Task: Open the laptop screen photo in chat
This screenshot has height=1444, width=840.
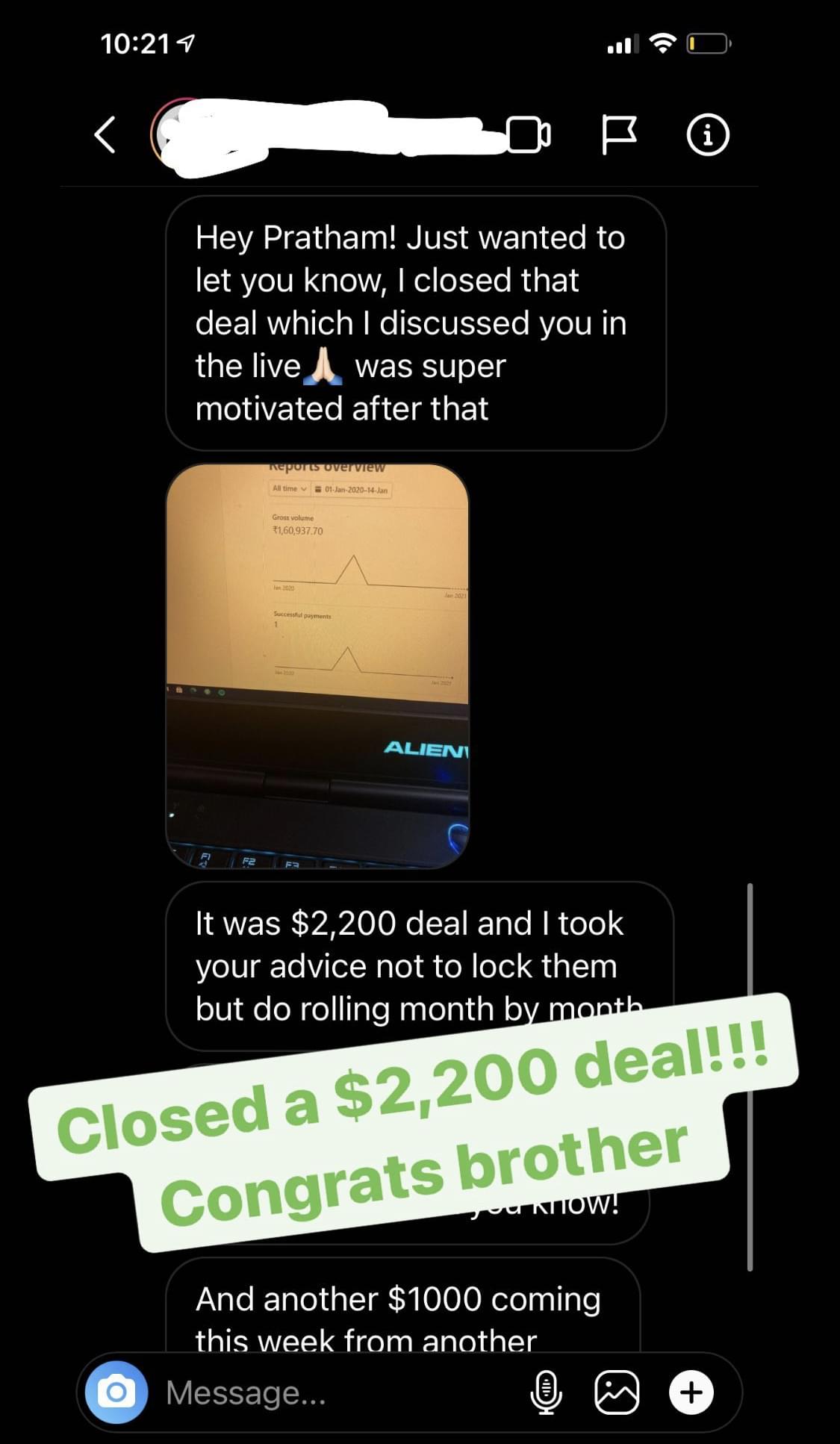Action: click(317, 665)
